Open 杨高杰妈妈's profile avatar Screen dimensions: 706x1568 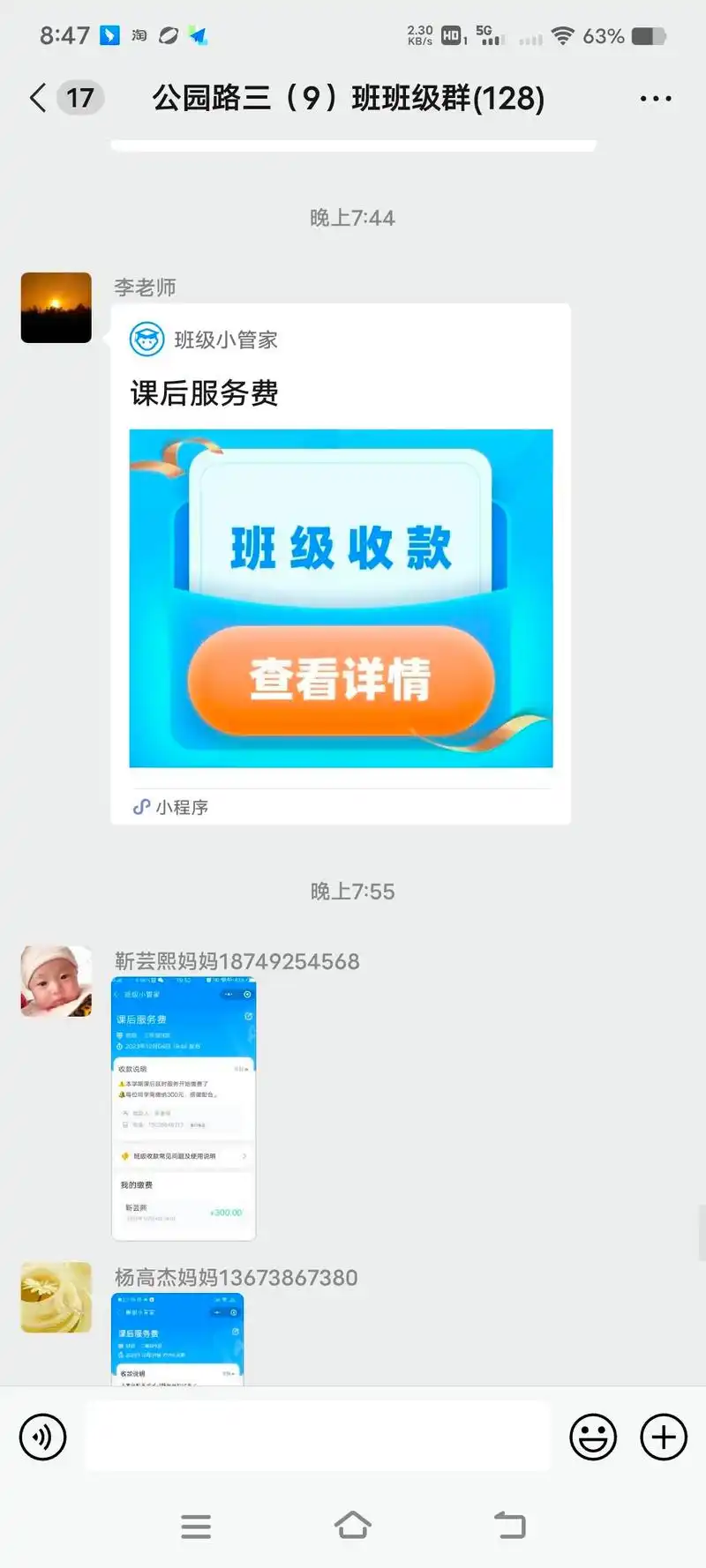pos(56,1297)
